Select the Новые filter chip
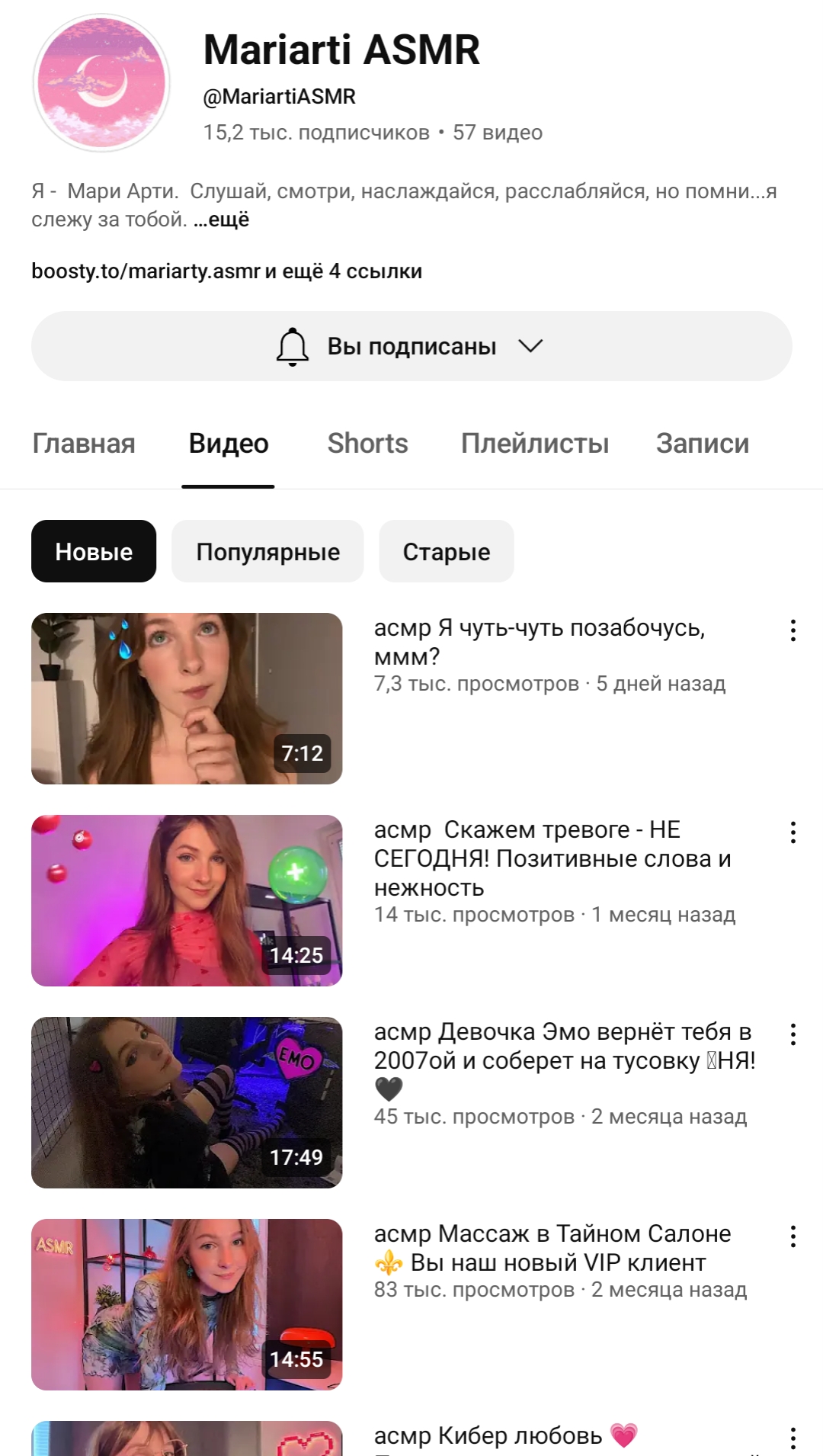The height and width of the screenshot is (1456, 823). click(x=94, y=552)
